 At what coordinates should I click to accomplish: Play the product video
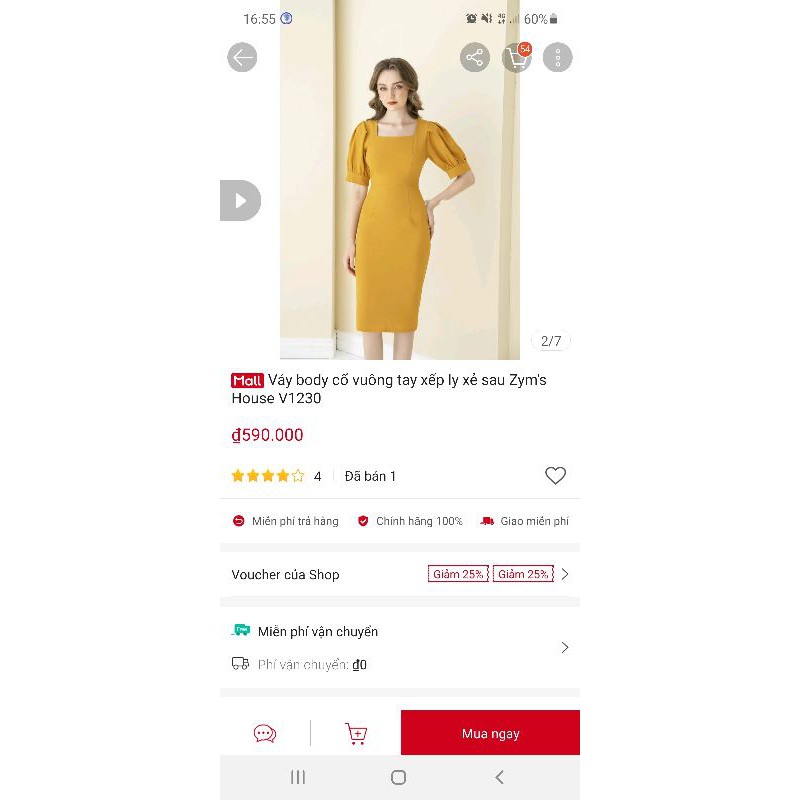tap(240, 201)
